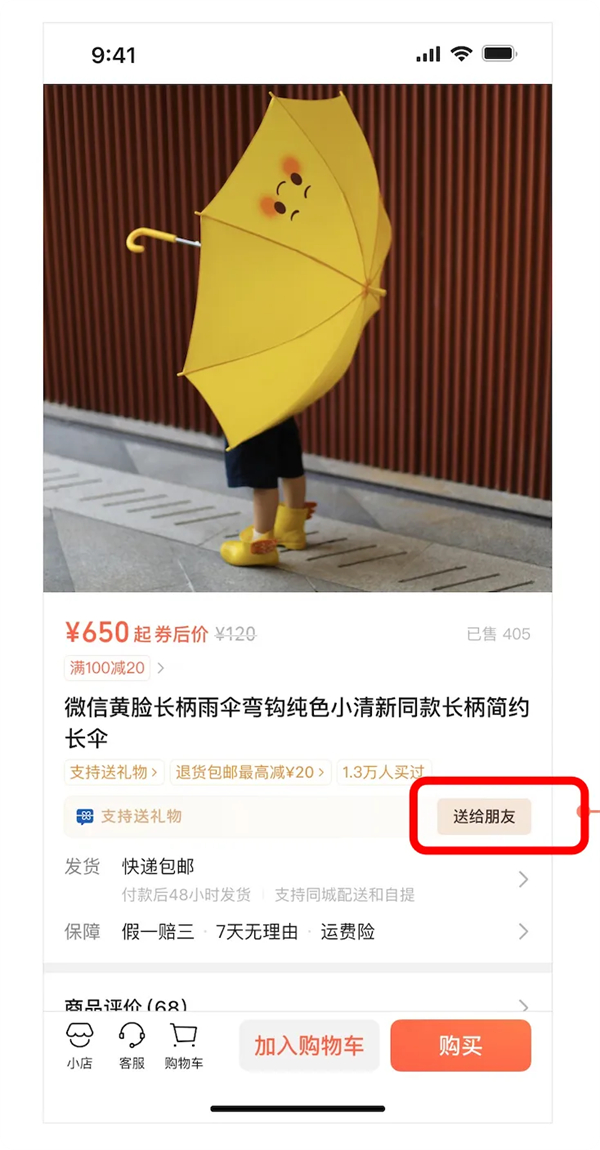Image resolution: width=600 pixels, height=1150 pixels.
Task: View the yellow umbrella product photo
Action: point(297,337)
